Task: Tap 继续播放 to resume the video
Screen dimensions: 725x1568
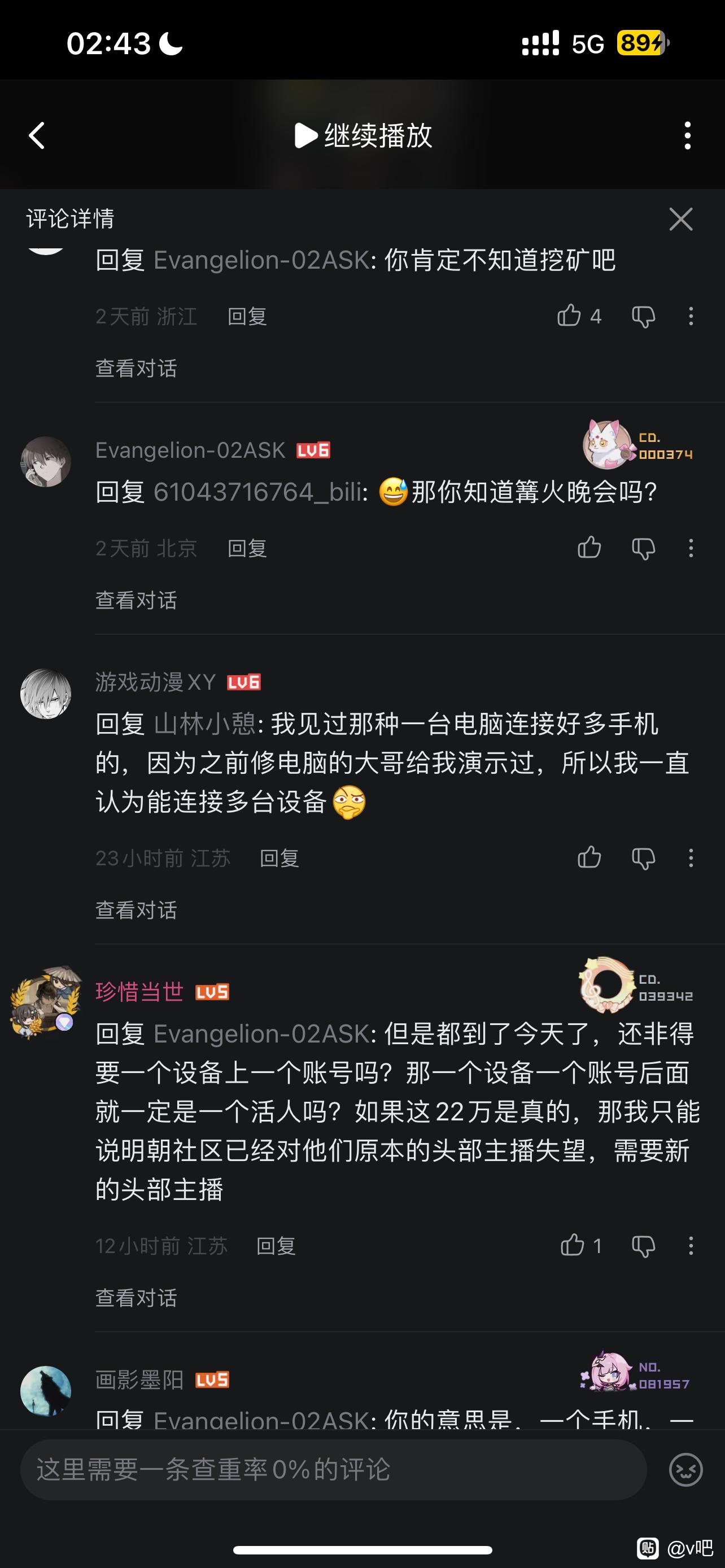Action: point(364,135)
